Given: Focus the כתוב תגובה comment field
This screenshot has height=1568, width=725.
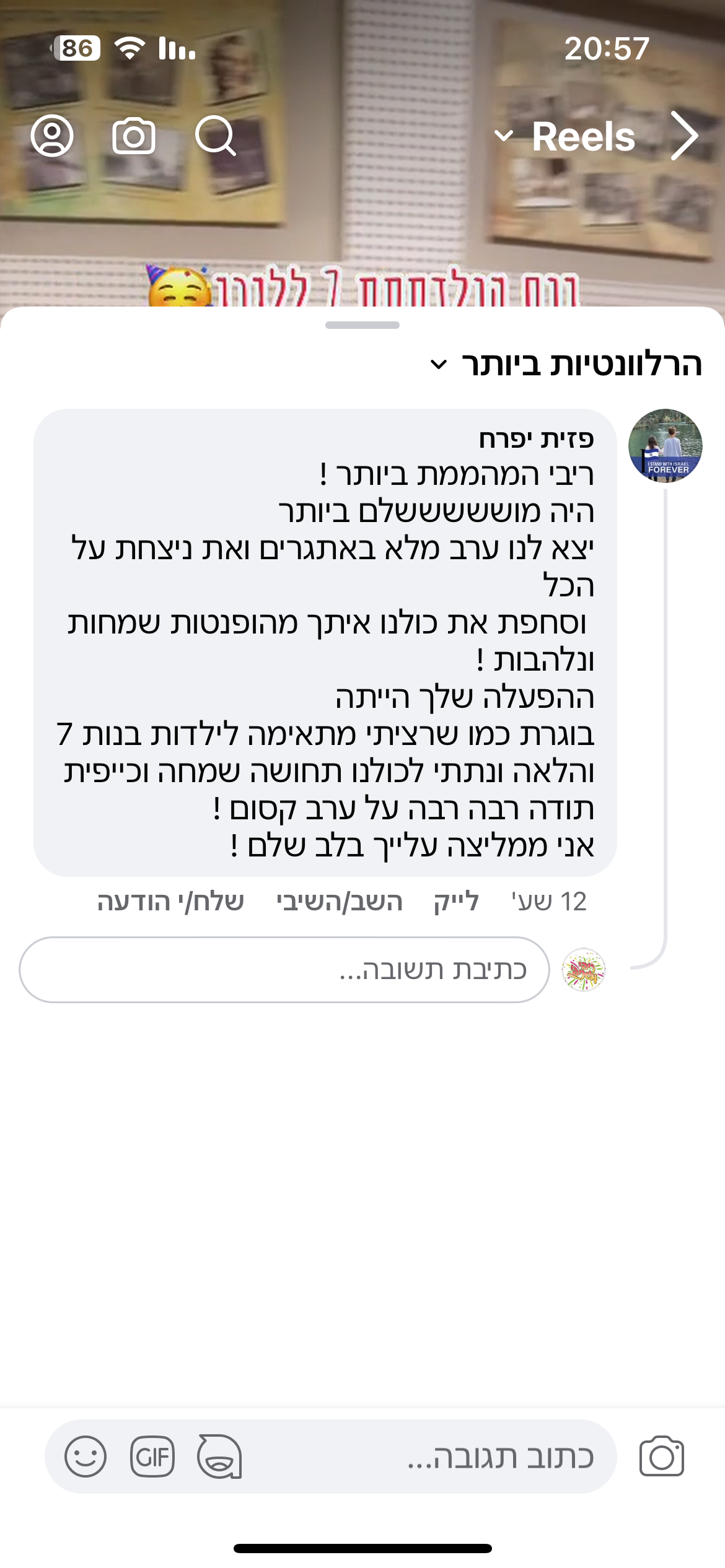Looking at the screenshot, I should click(434, 1457).
